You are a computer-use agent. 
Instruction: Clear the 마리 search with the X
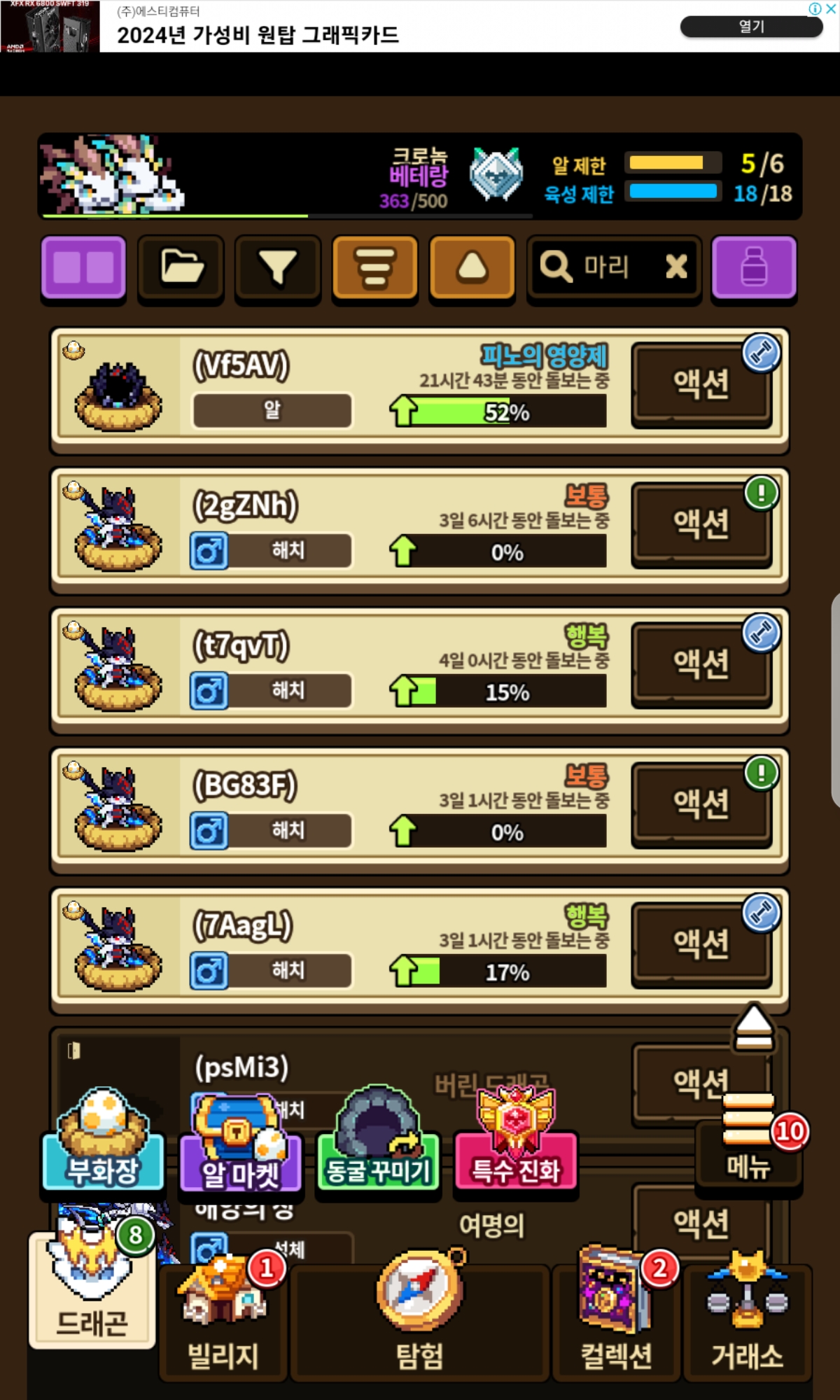coord(676,267)
